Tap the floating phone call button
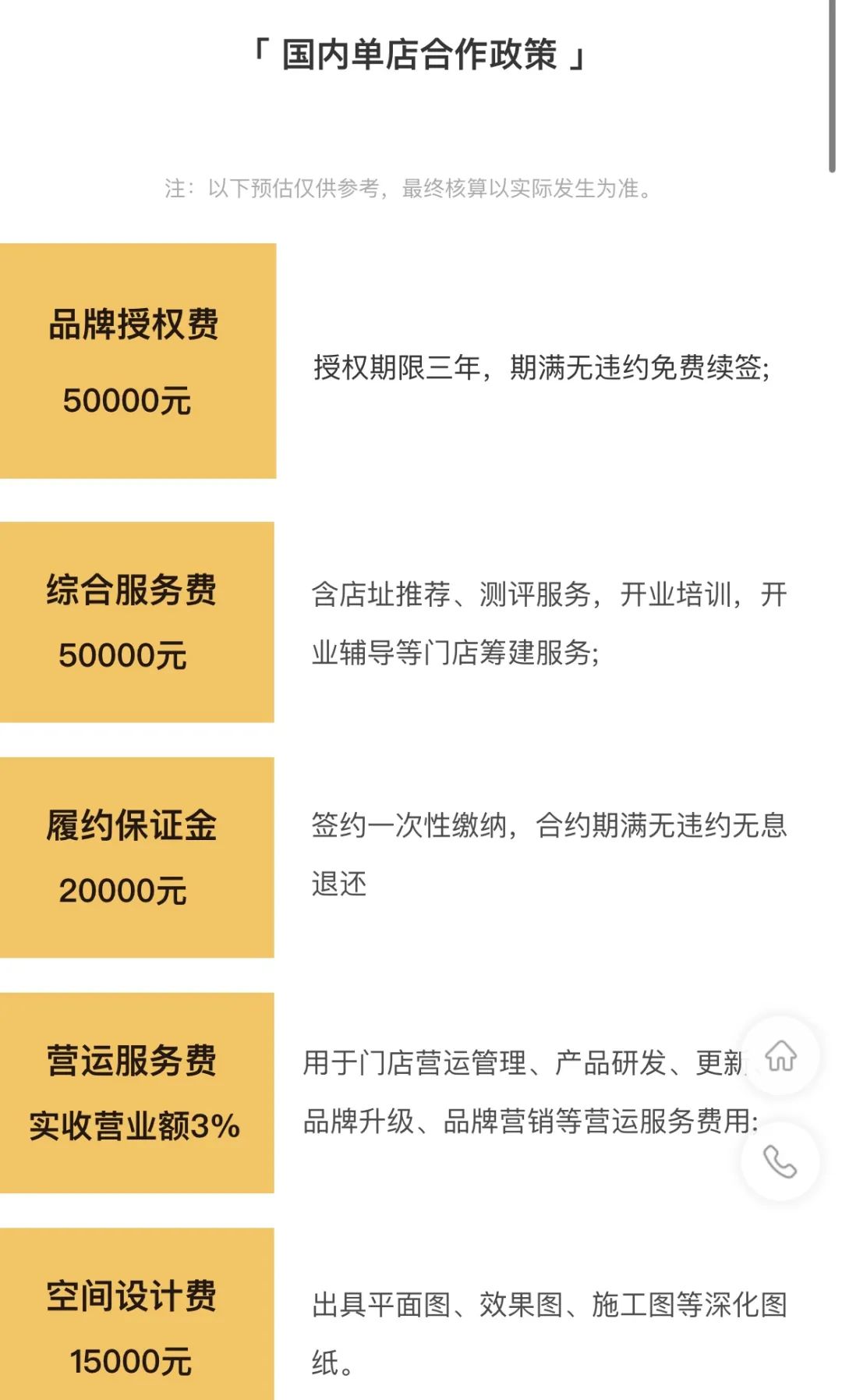The image size is (842, 1400). [780, 1161]
